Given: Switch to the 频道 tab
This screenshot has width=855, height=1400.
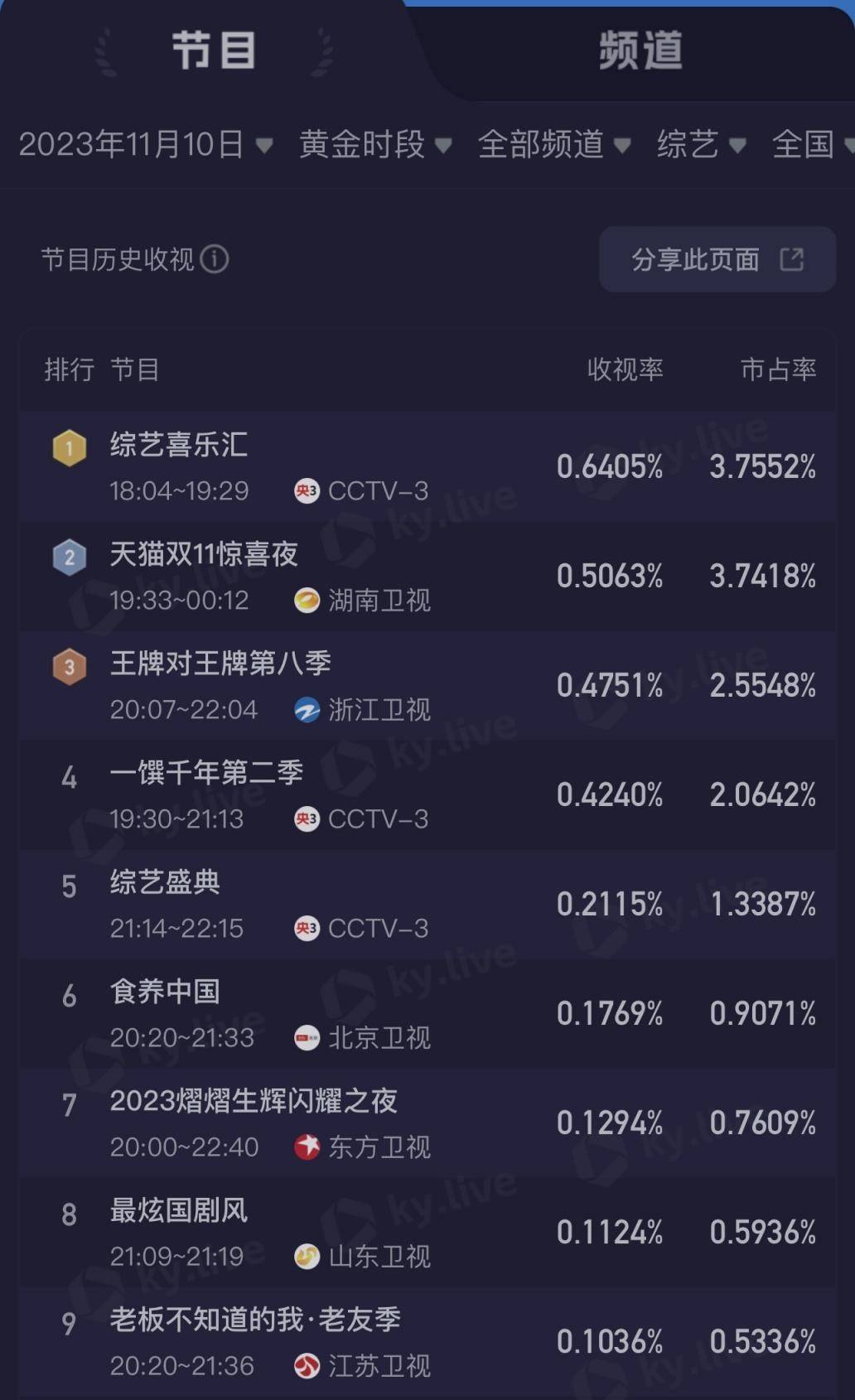Looking at the screenshot, I should 640,51.
